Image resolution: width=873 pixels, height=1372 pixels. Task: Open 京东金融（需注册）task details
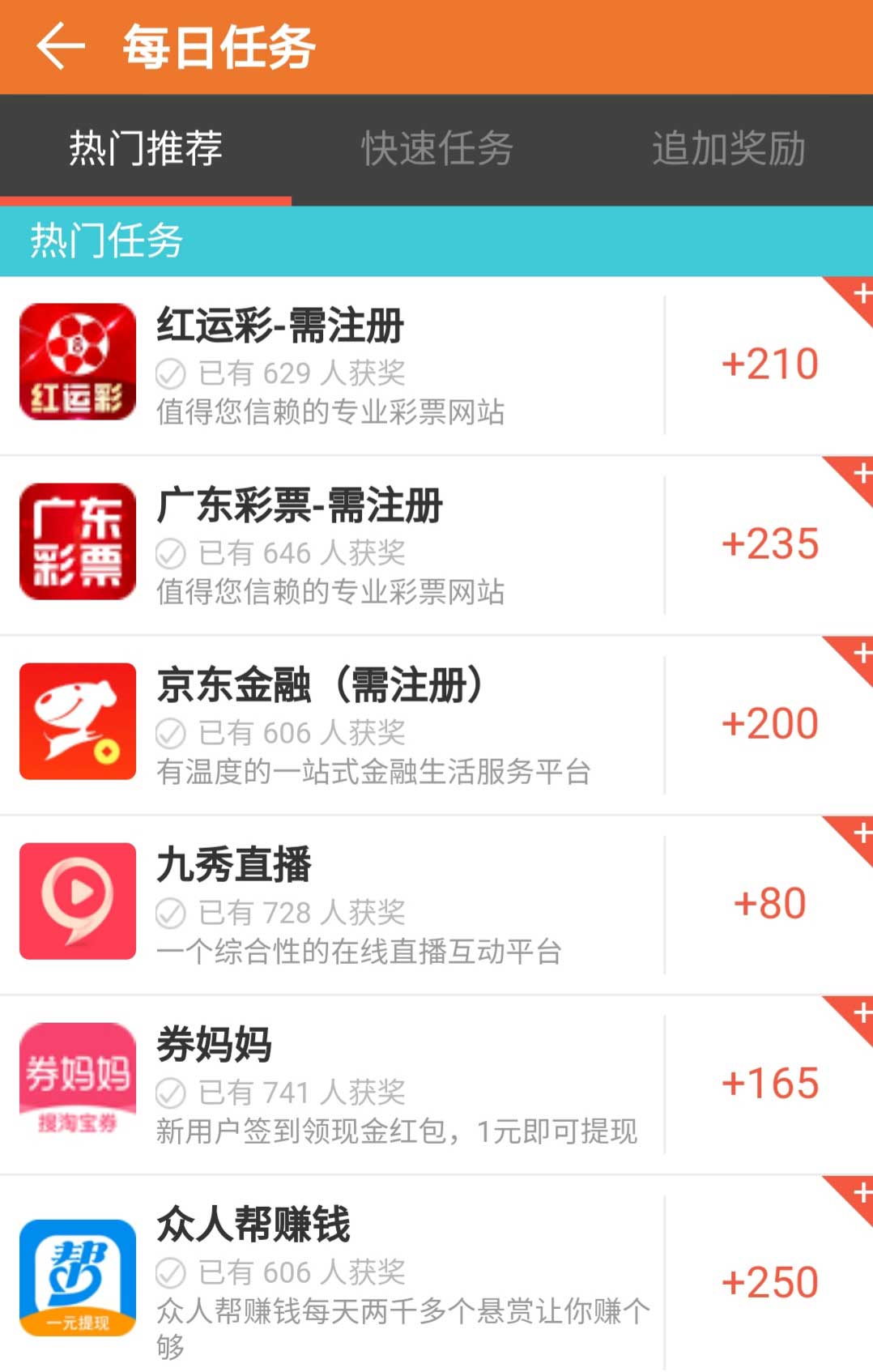click(x=340, y=725)
